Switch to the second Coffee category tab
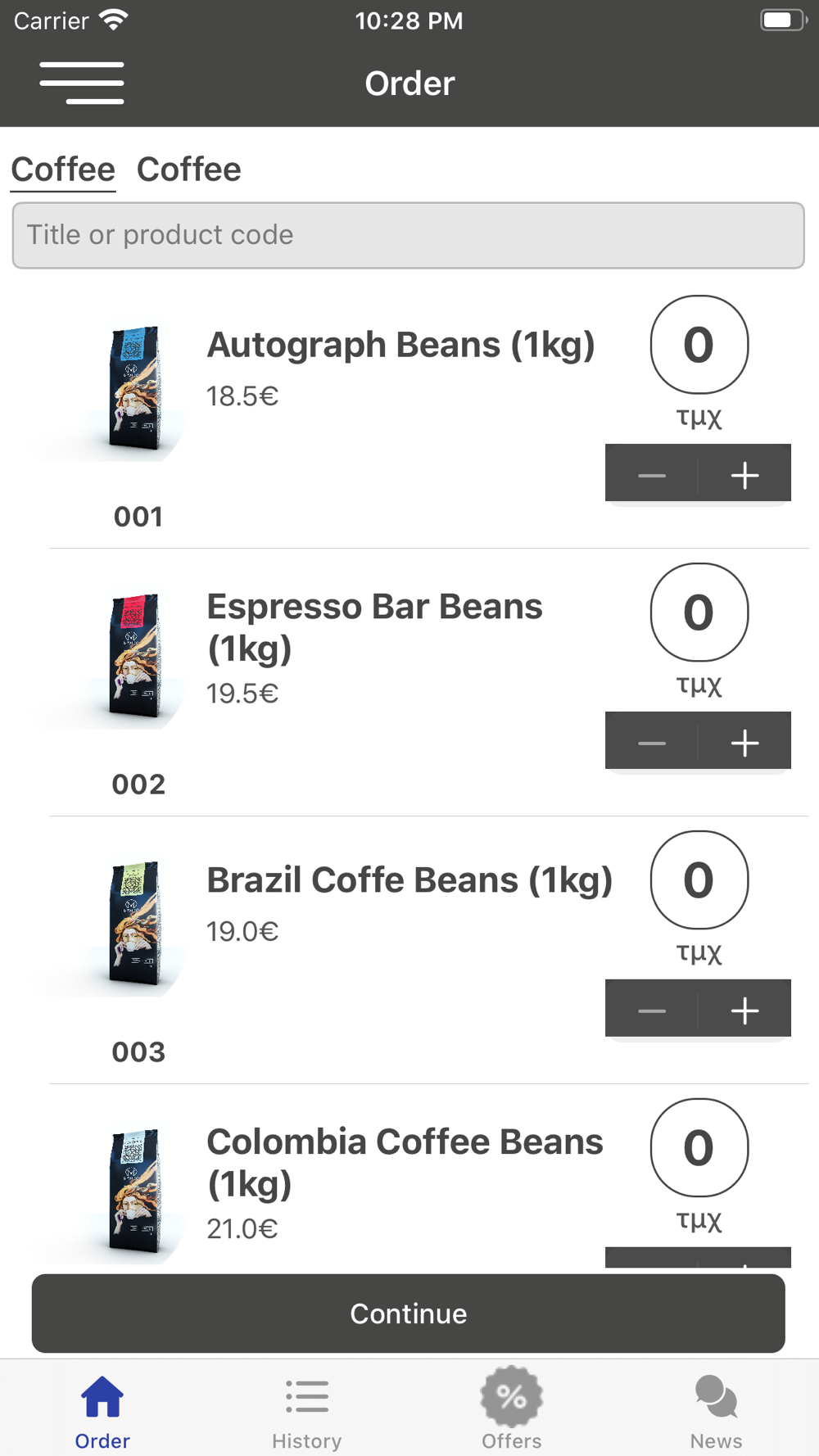Image resolution: width=819 pixels, height=1456 pixels. pyautogui.click(x=188, y=170)
